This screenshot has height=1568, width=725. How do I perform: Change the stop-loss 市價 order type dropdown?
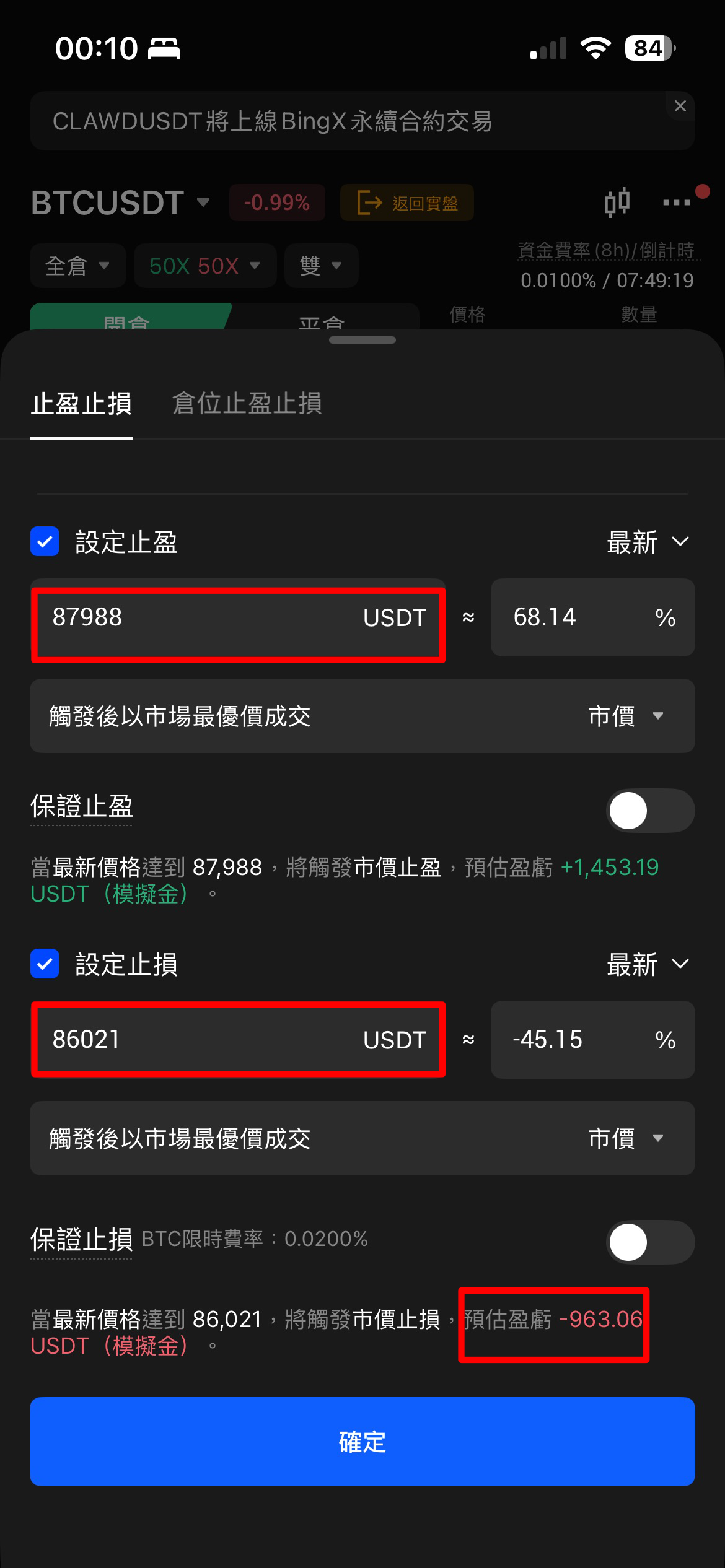point(626,1138)
